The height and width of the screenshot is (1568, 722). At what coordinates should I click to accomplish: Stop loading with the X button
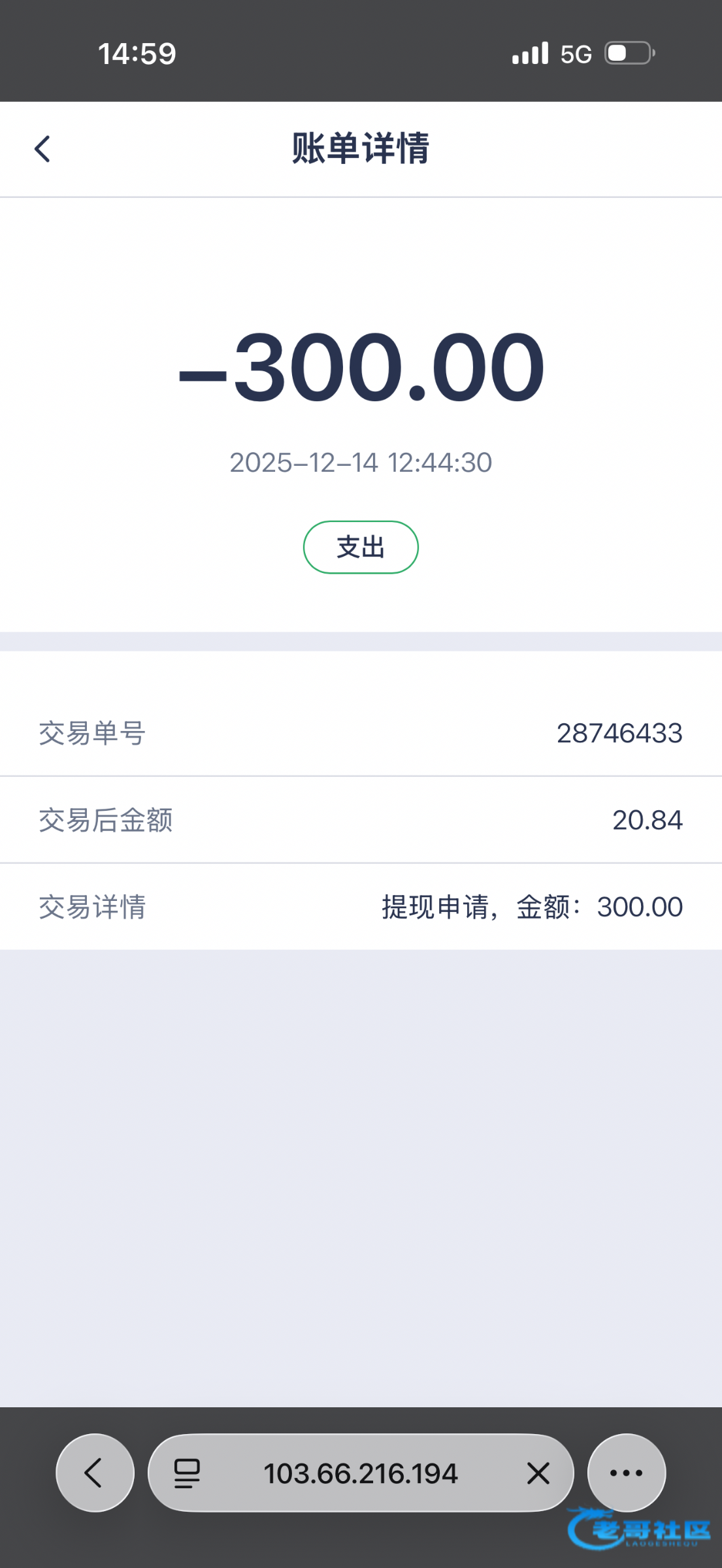coord(538,1473)
